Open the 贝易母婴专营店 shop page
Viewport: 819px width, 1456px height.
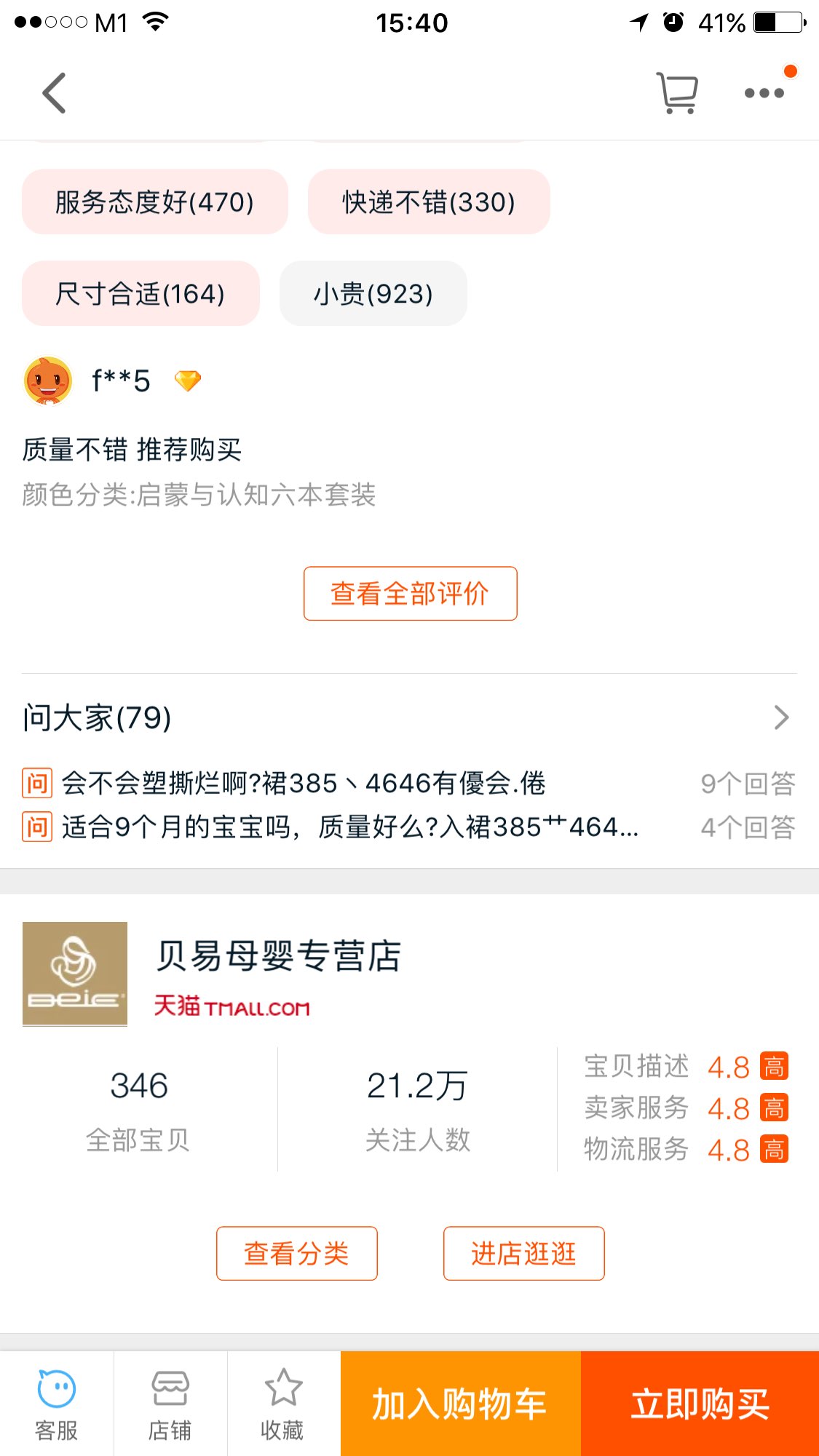tap(278, 957)
